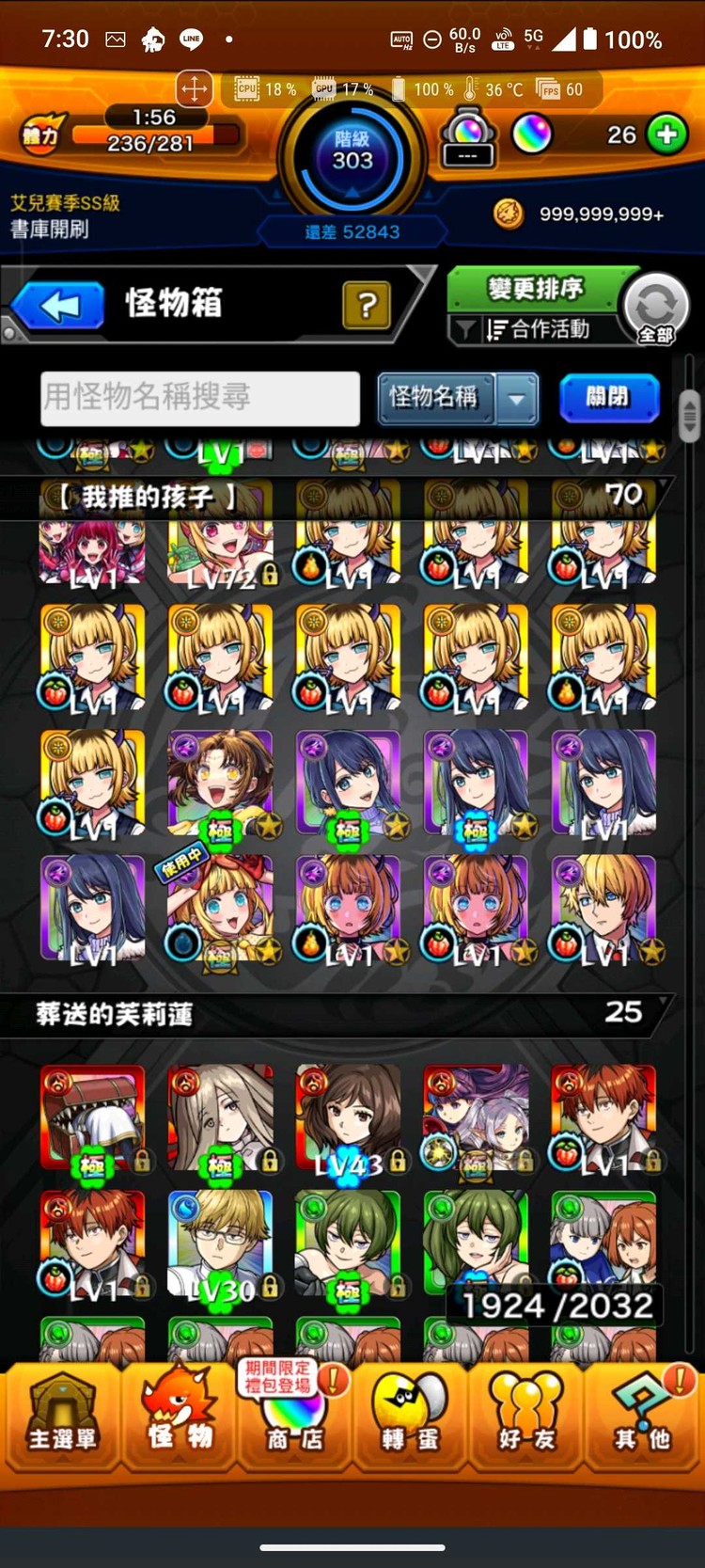Open the 怪物名稱 search type dropdown
705x1568 pixels.
(x=516, y=399)
